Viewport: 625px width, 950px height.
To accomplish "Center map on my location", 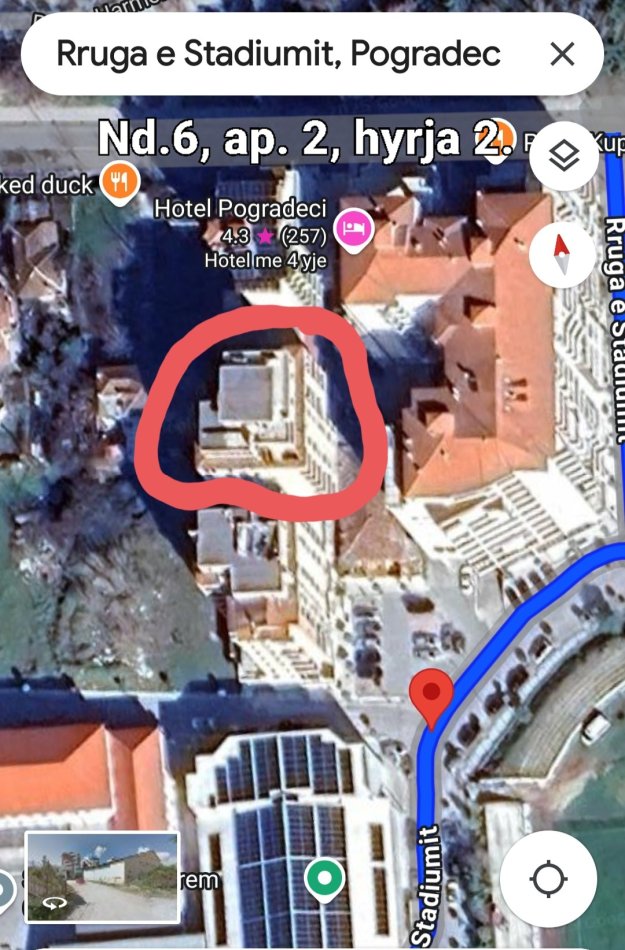I will click(x=548, y=880).
